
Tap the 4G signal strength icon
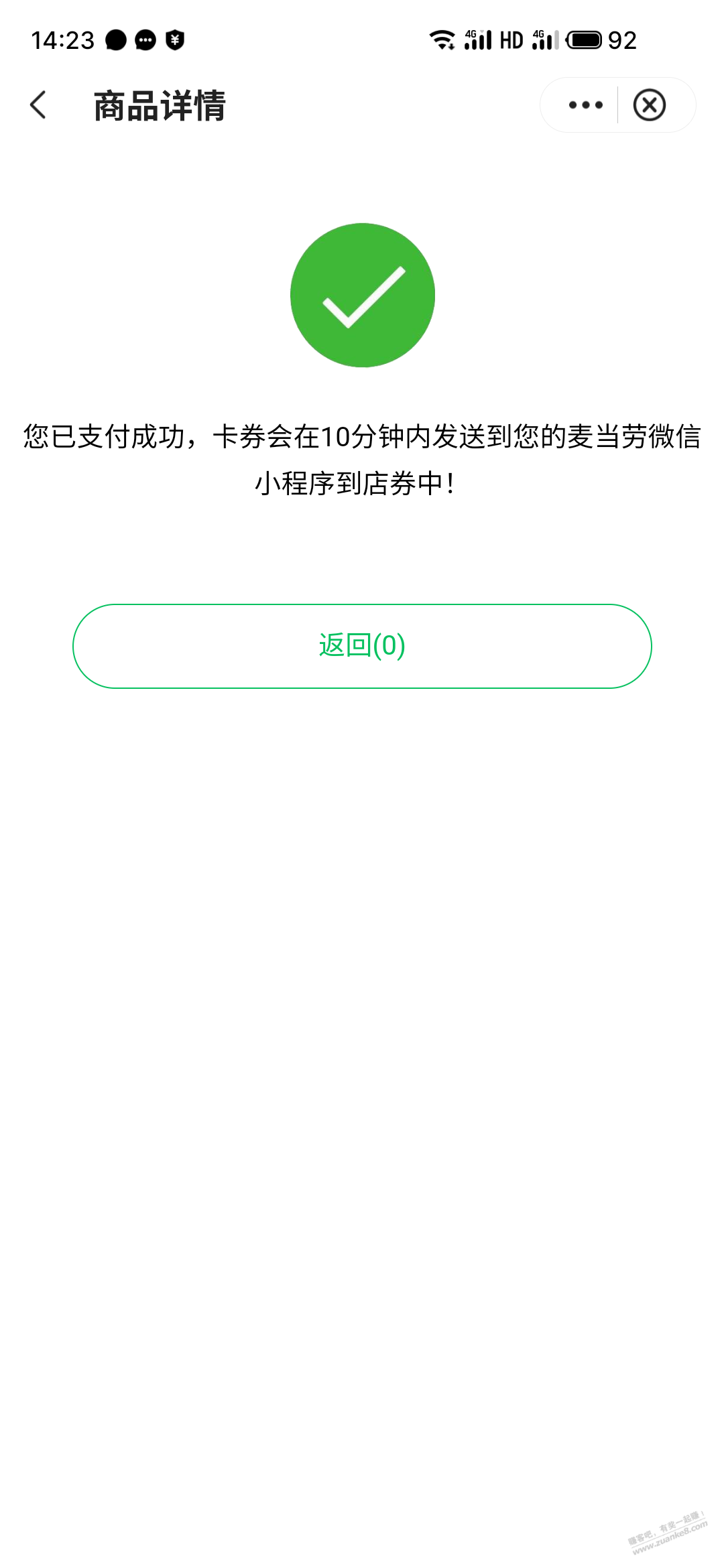479,40
